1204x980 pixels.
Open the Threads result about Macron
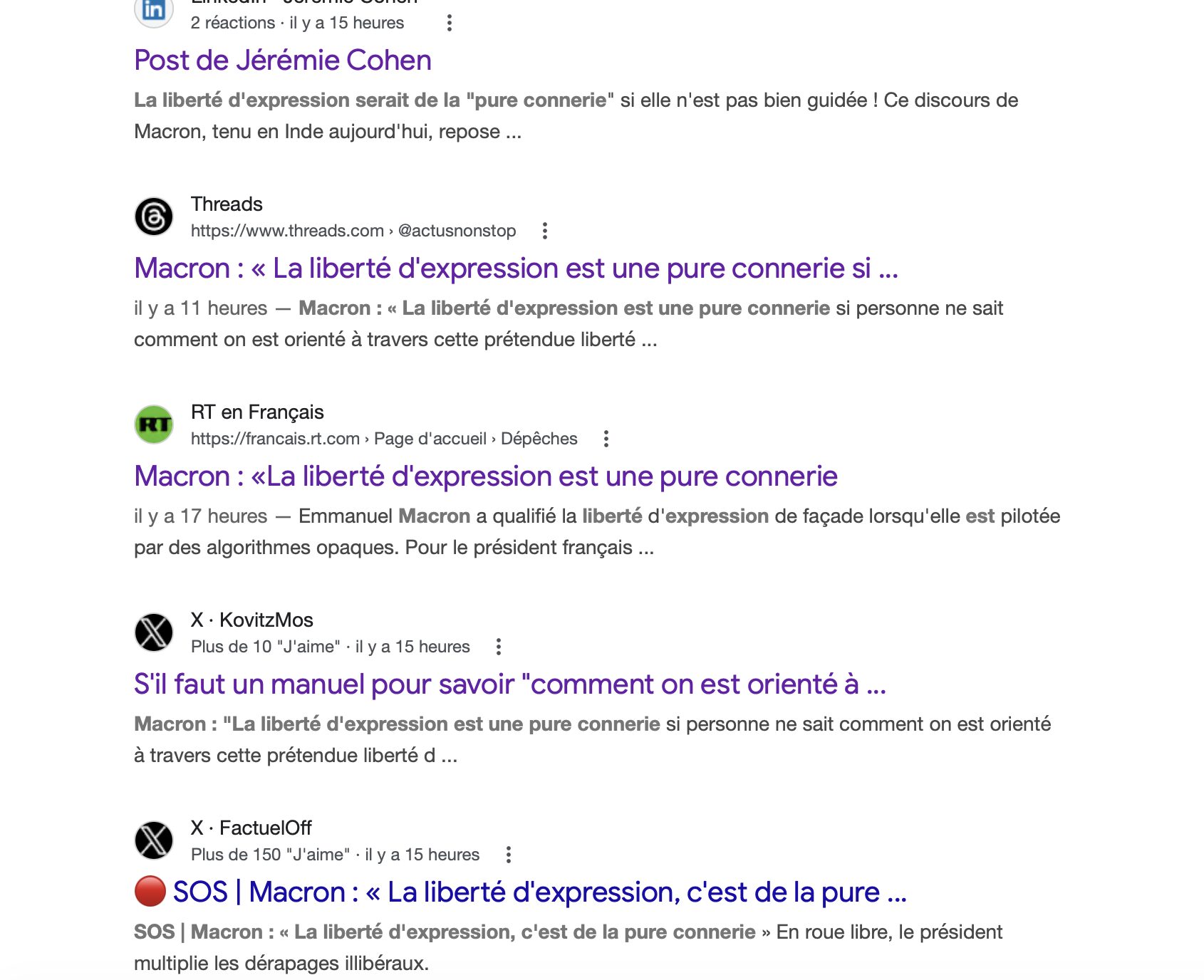(x=516, y=269)
